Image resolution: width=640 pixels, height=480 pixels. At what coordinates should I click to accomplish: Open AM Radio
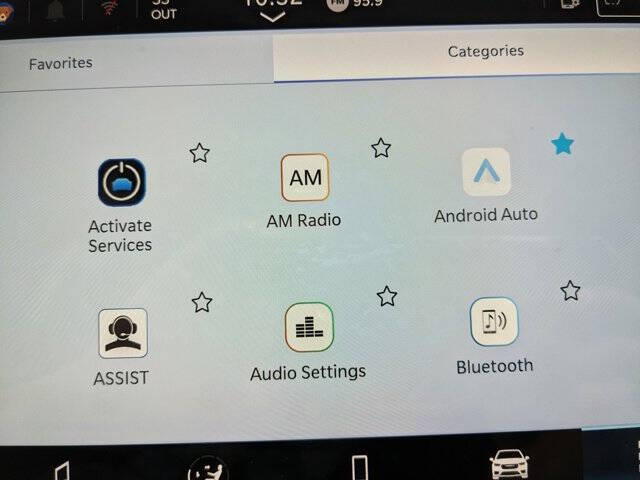point(305,178)
